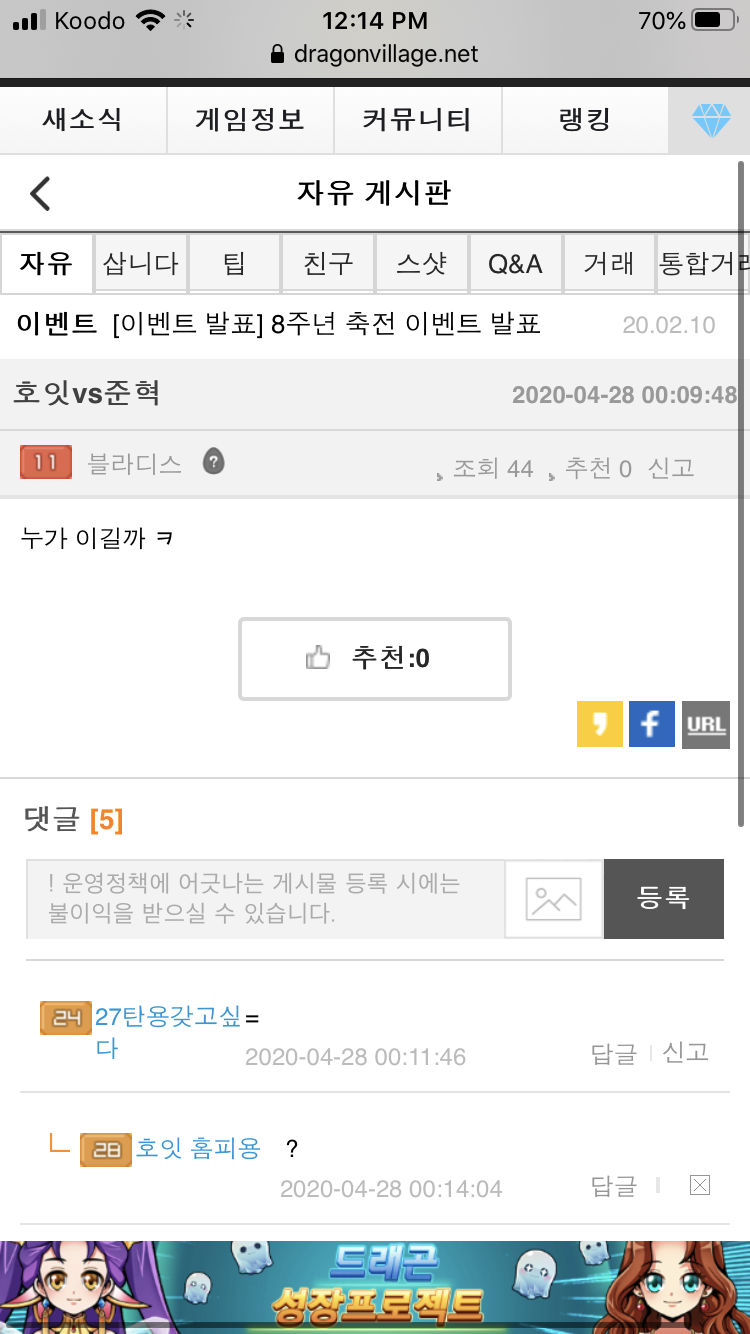Open the 새소식 menu
Screen dimensions: 750x1334
pos(83,120)
